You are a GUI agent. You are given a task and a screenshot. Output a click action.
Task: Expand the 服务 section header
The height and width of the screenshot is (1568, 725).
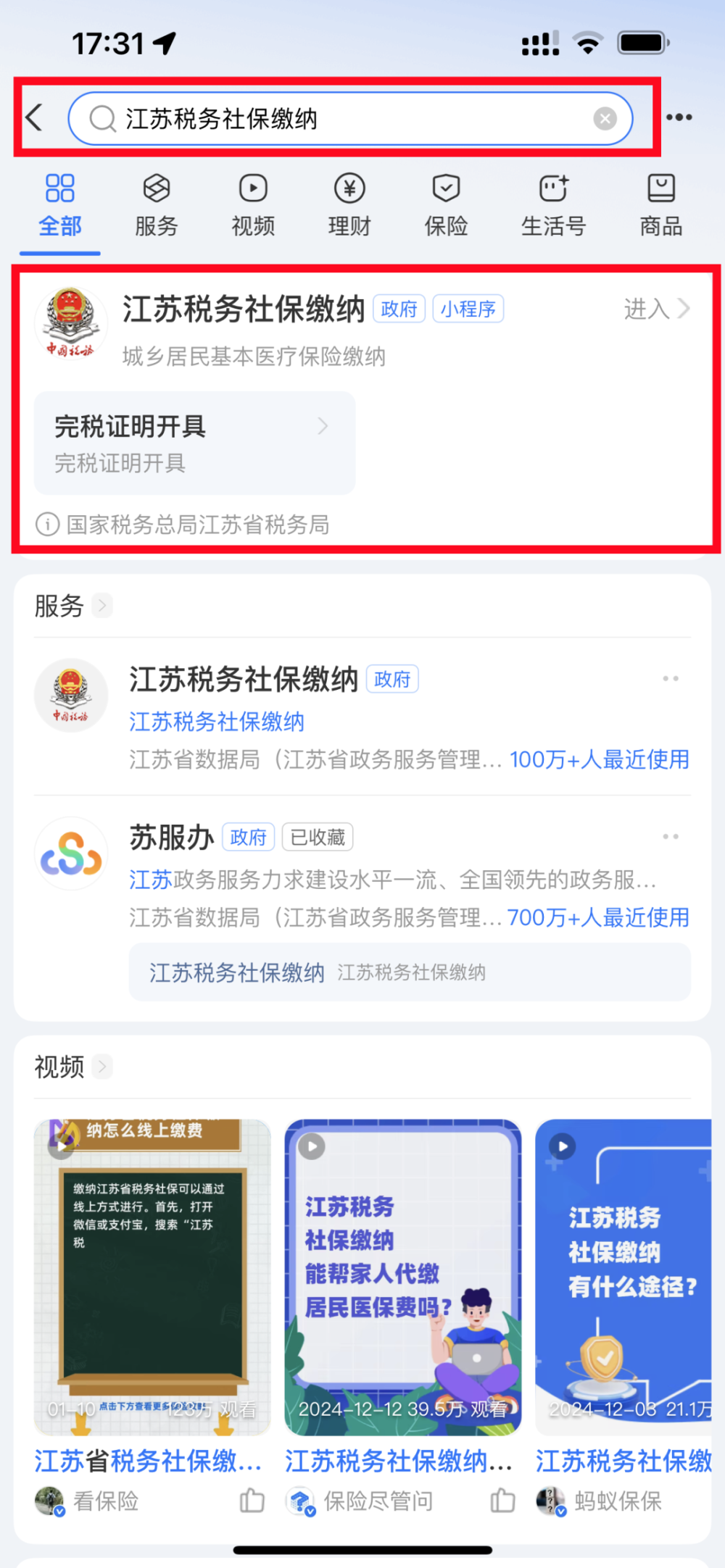point(72,606)
